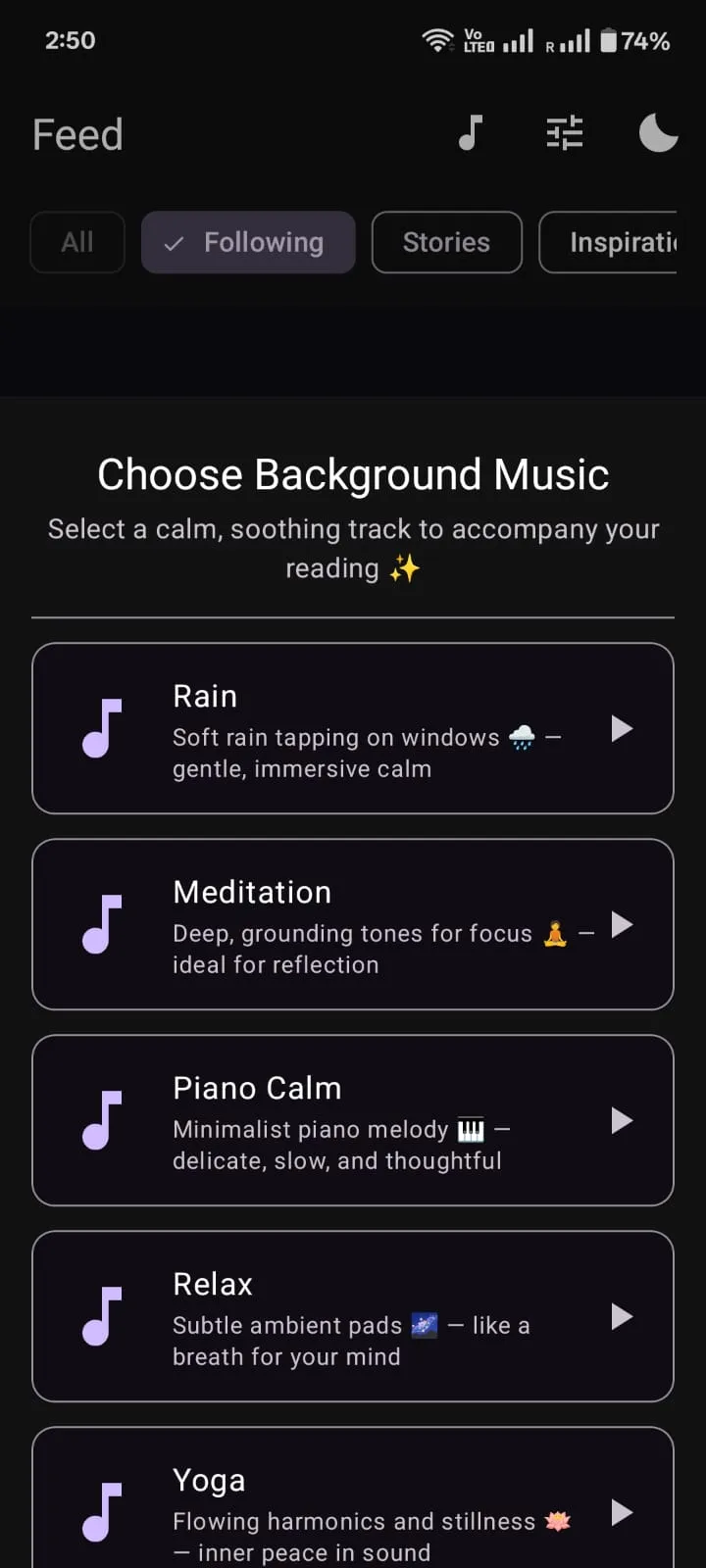
Task: Tap the Feed heading
Action: point(77,133)
